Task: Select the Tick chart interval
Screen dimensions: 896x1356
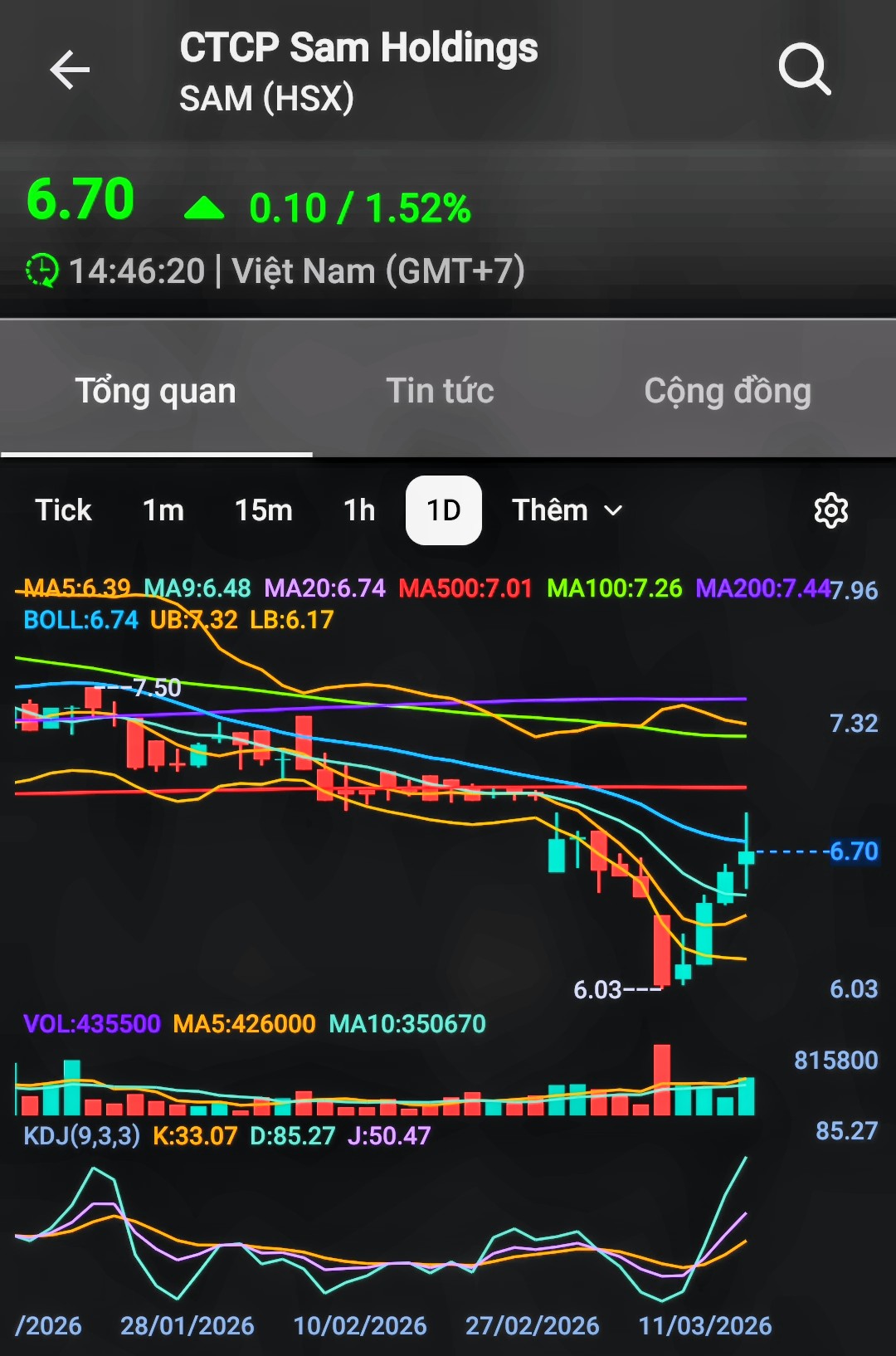Action: click(x=63, y=510)
